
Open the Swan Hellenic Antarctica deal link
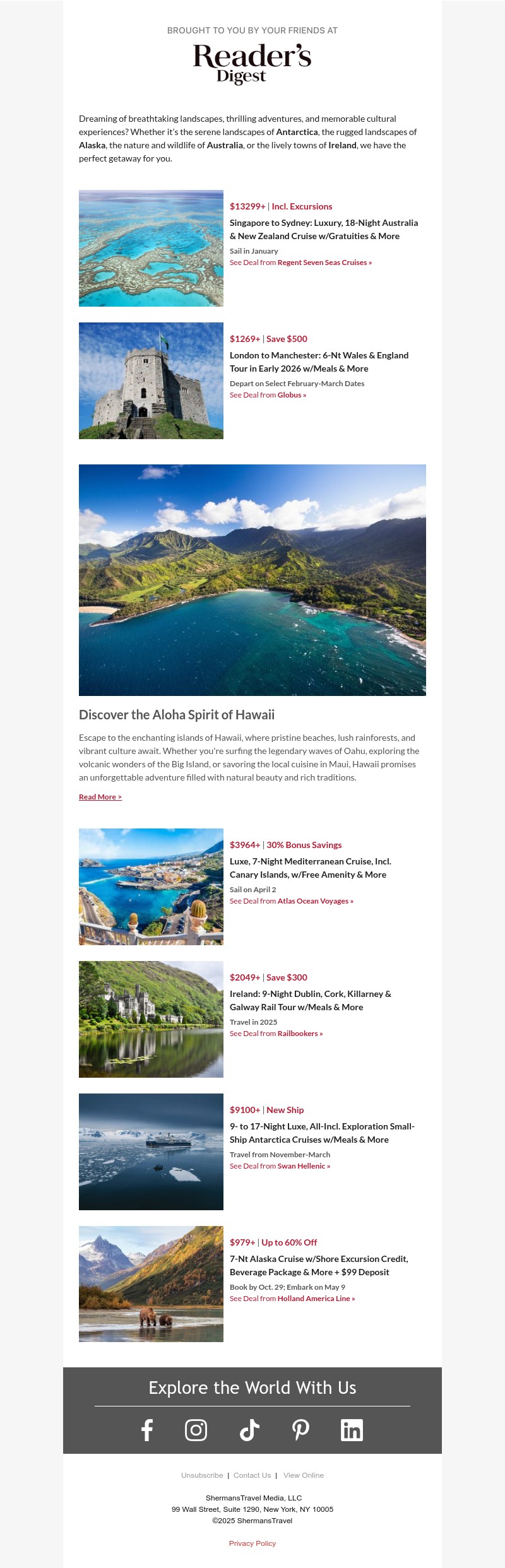pos(280,1166)
